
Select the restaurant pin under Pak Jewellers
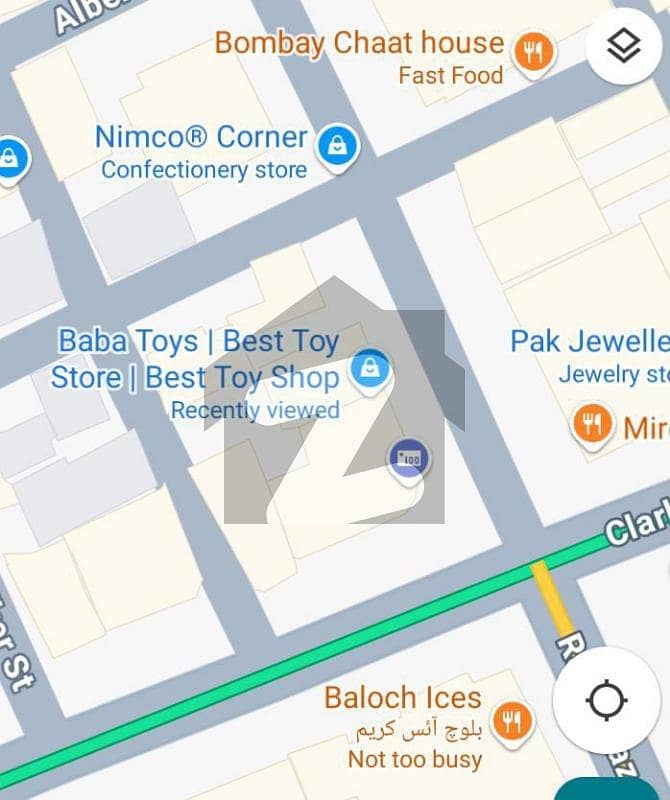(x=593, y=424)
